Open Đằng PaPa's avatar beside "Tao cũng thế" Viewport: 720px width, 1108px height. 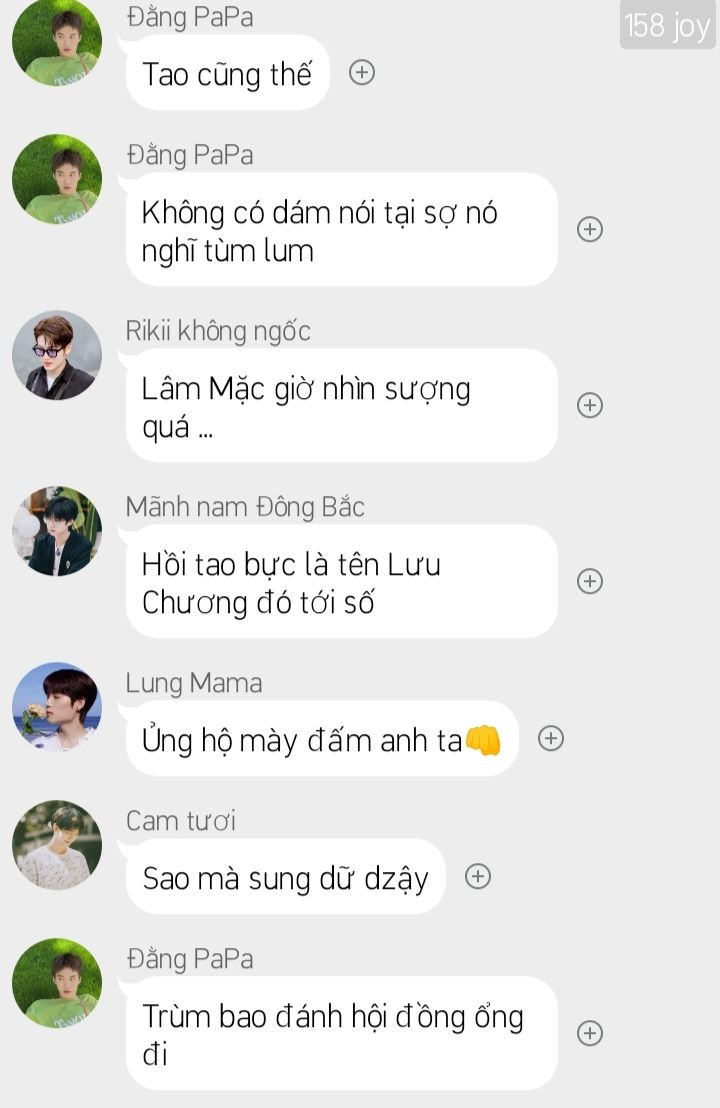pos(57,41)
